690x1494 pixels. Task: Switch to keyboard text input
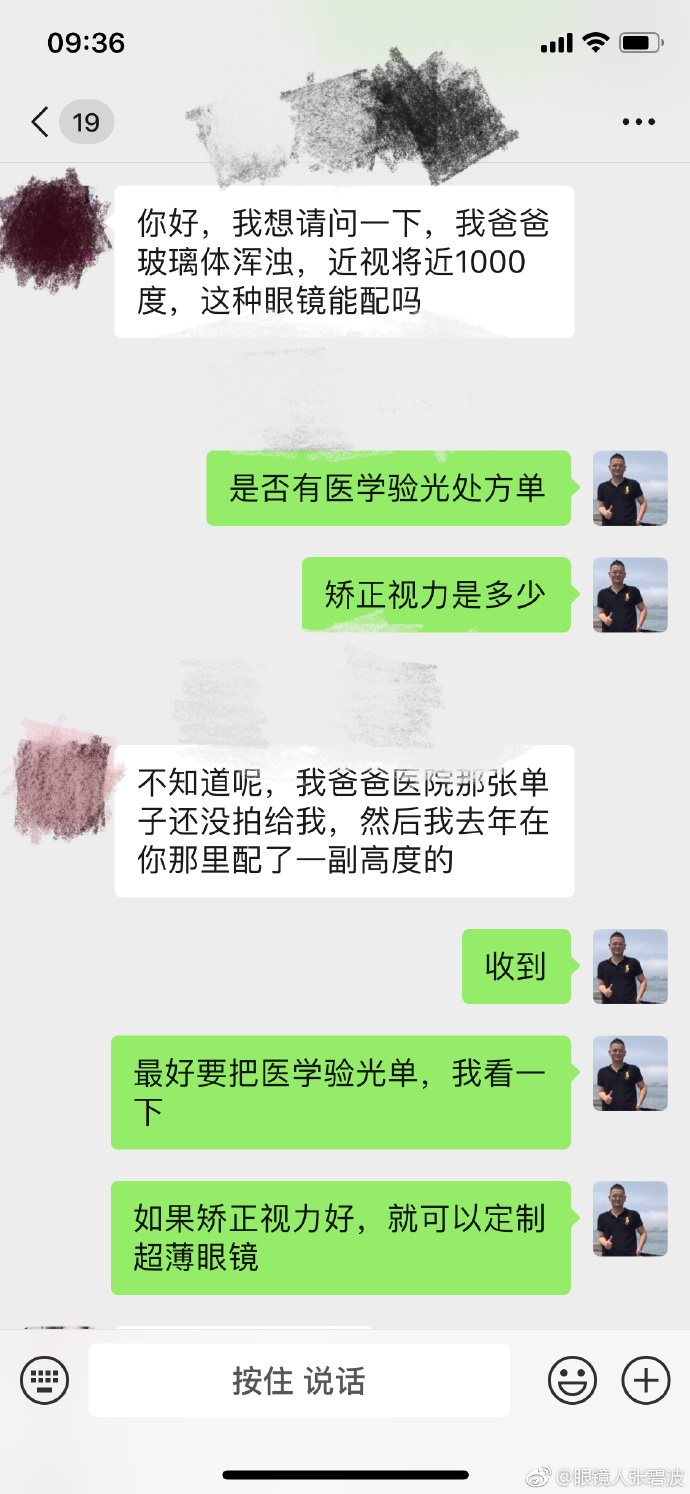pyautogui.click(x=45, y=1381)
